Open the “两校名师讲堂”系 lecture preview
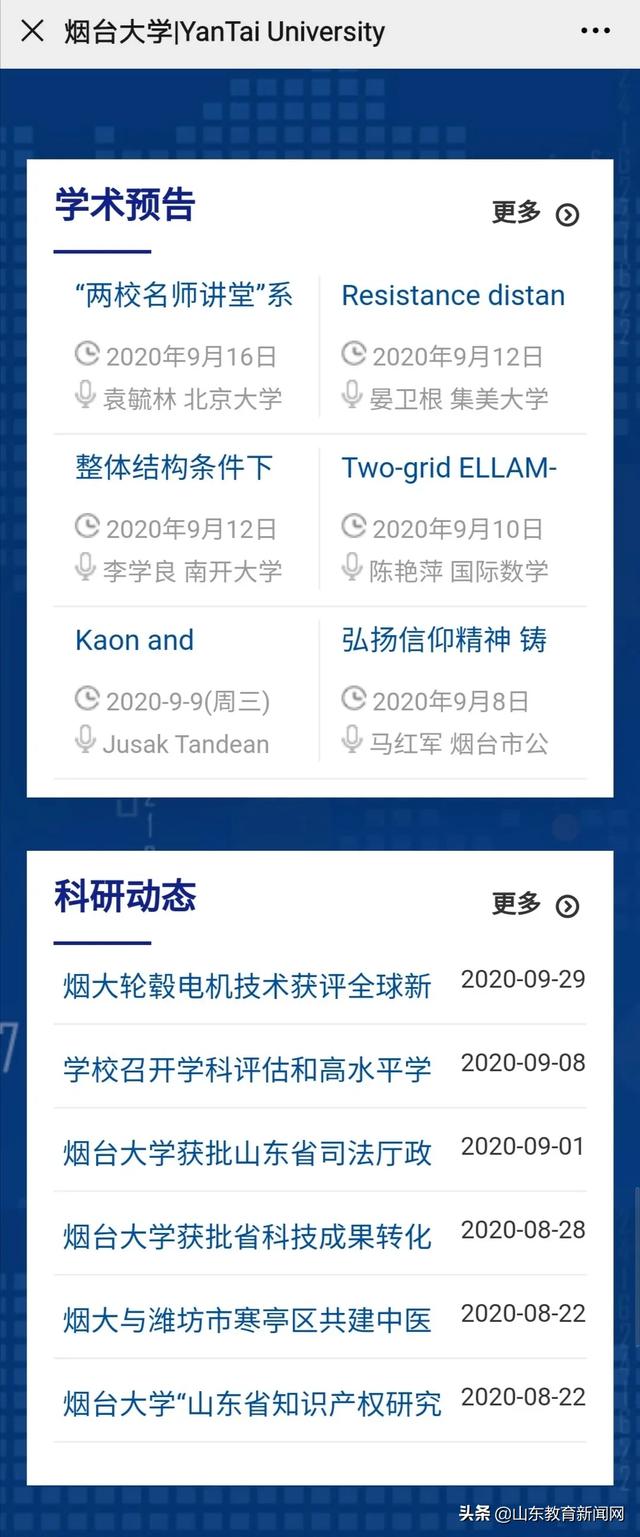 184,296
